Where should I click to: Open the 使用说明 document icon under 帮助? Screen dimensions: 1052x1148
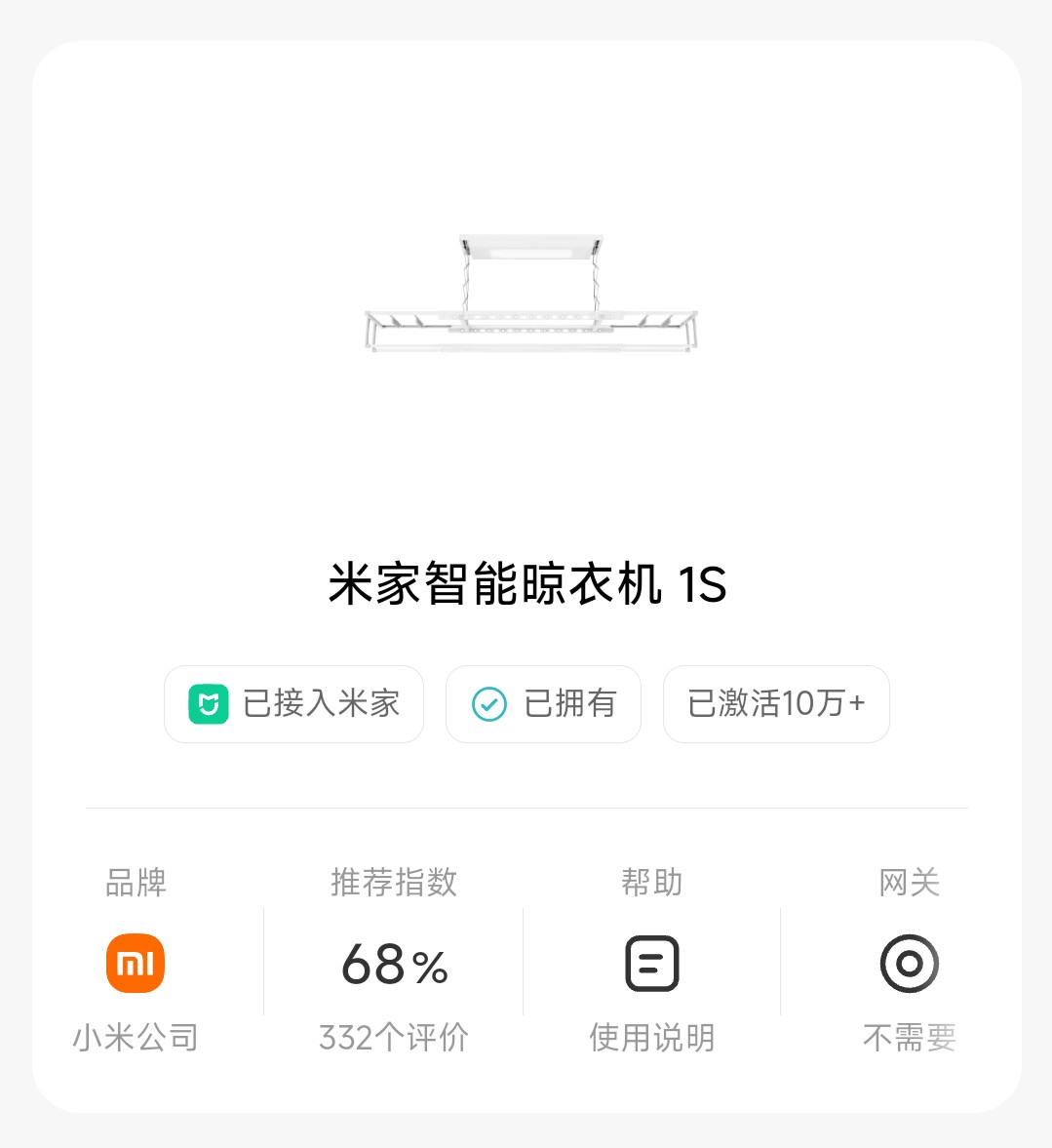(650, 963)
